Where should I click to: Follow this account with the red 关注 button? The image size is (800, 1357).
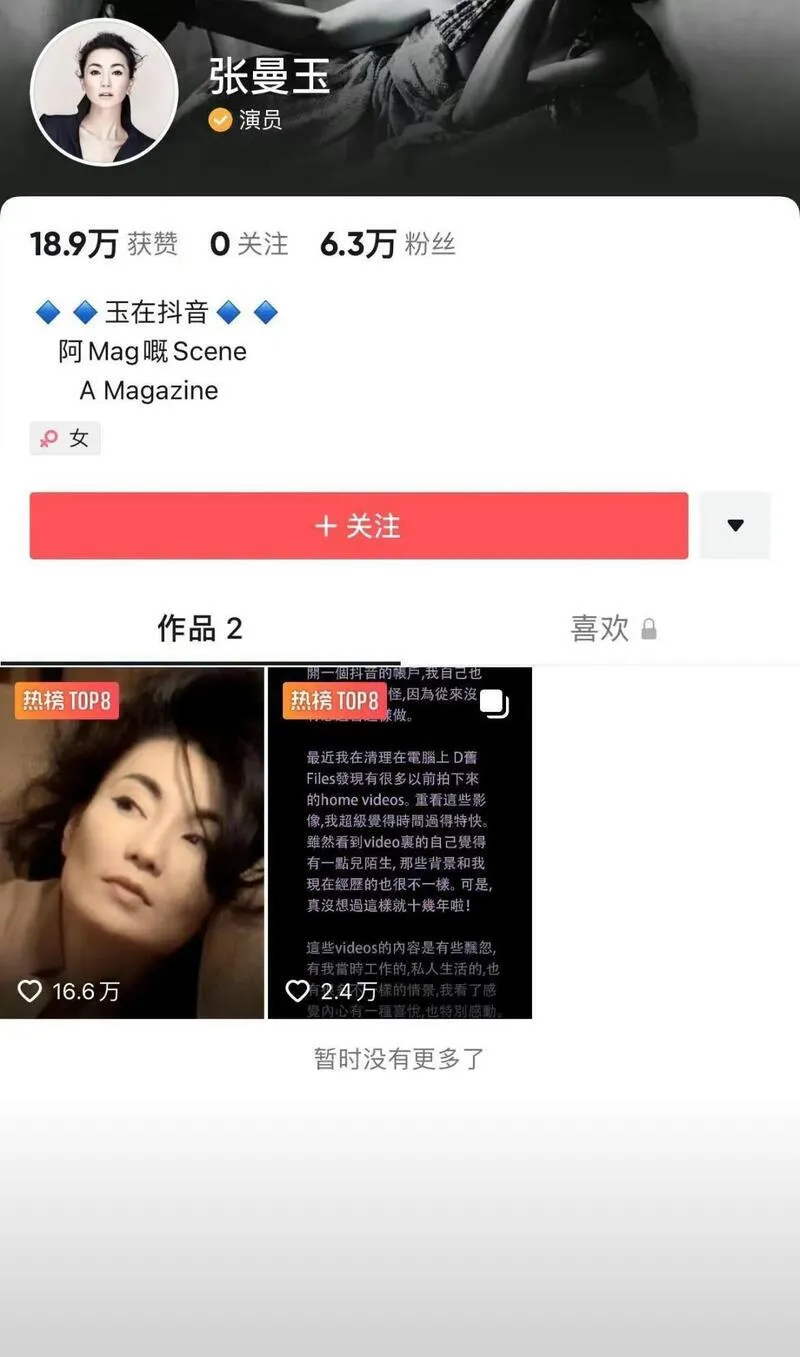tap(358, 526)
